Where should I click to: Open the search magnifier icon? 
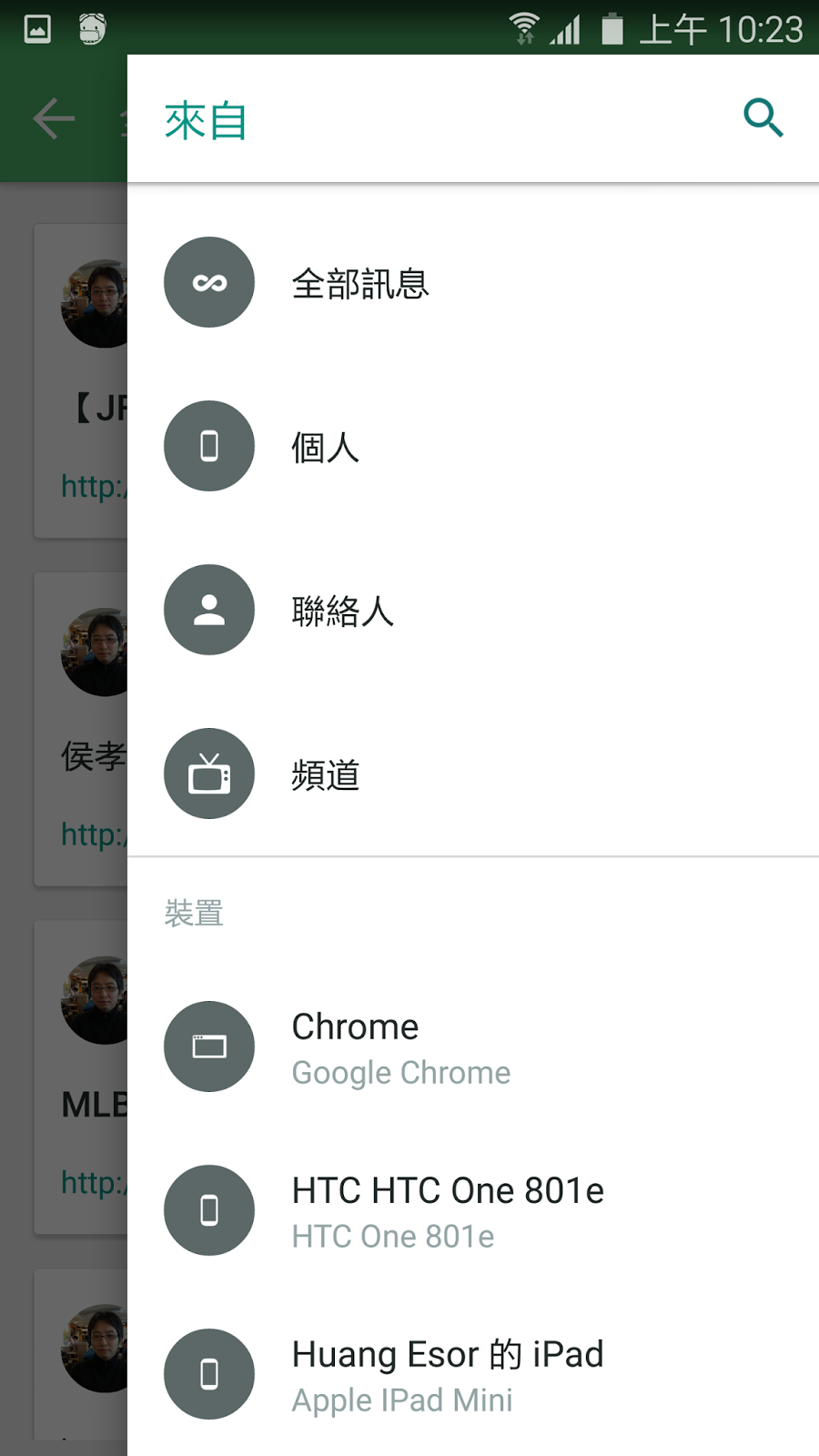click(763, 118)
